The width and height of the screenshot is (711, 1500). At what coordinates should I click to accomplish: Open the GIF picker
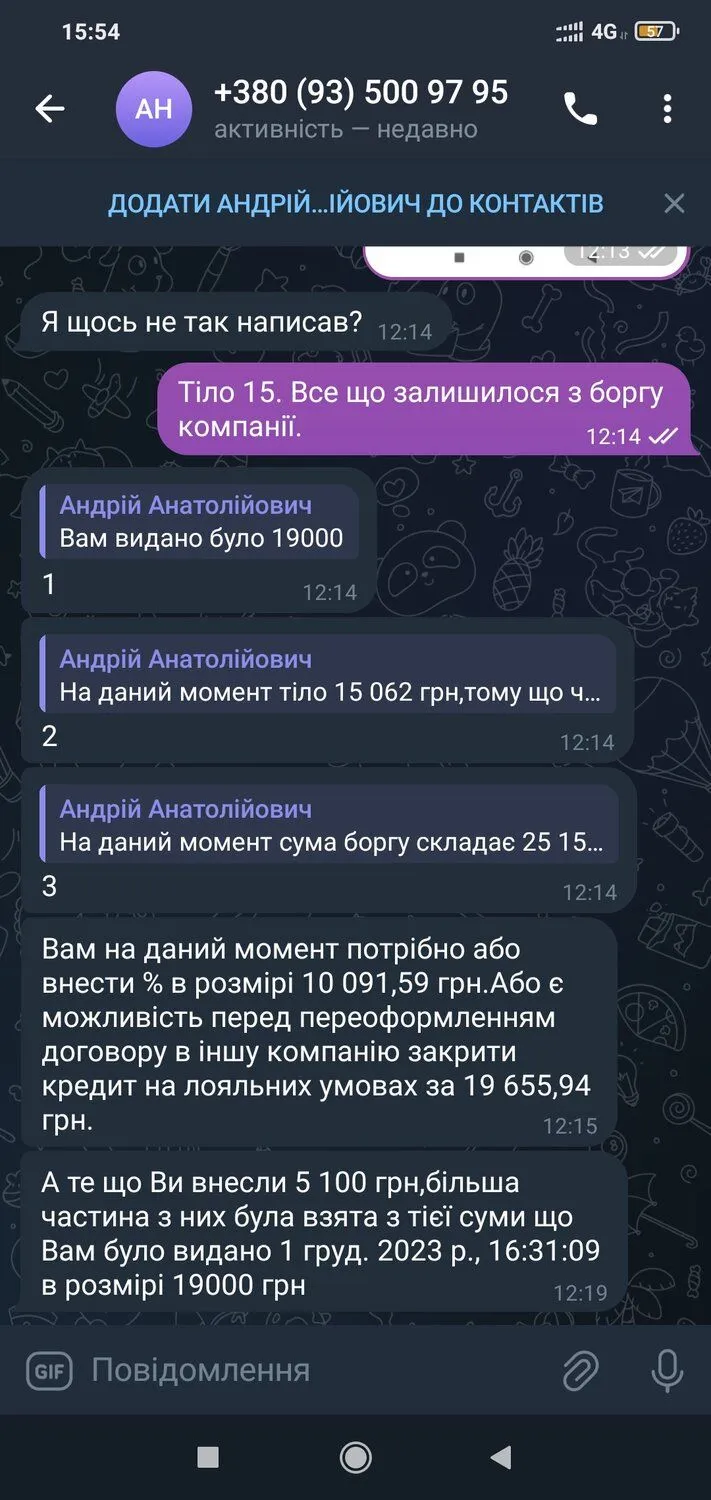coord(49,1371)
